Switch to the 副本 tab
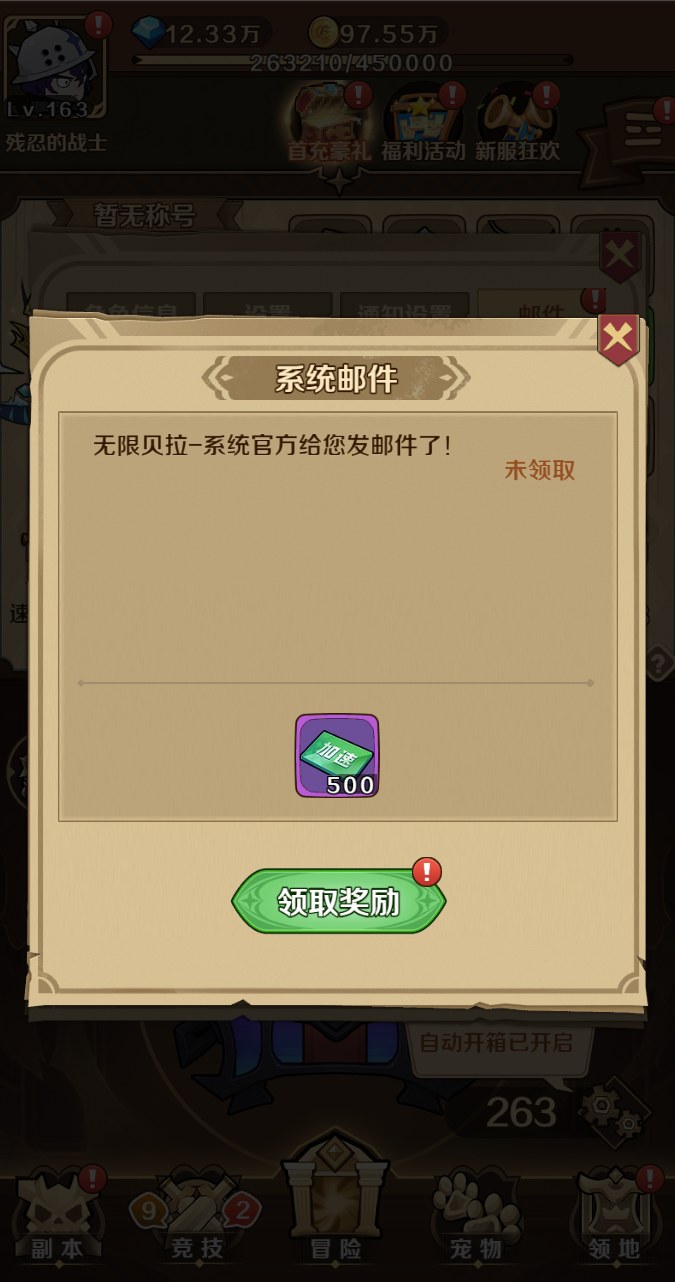 55,1215
